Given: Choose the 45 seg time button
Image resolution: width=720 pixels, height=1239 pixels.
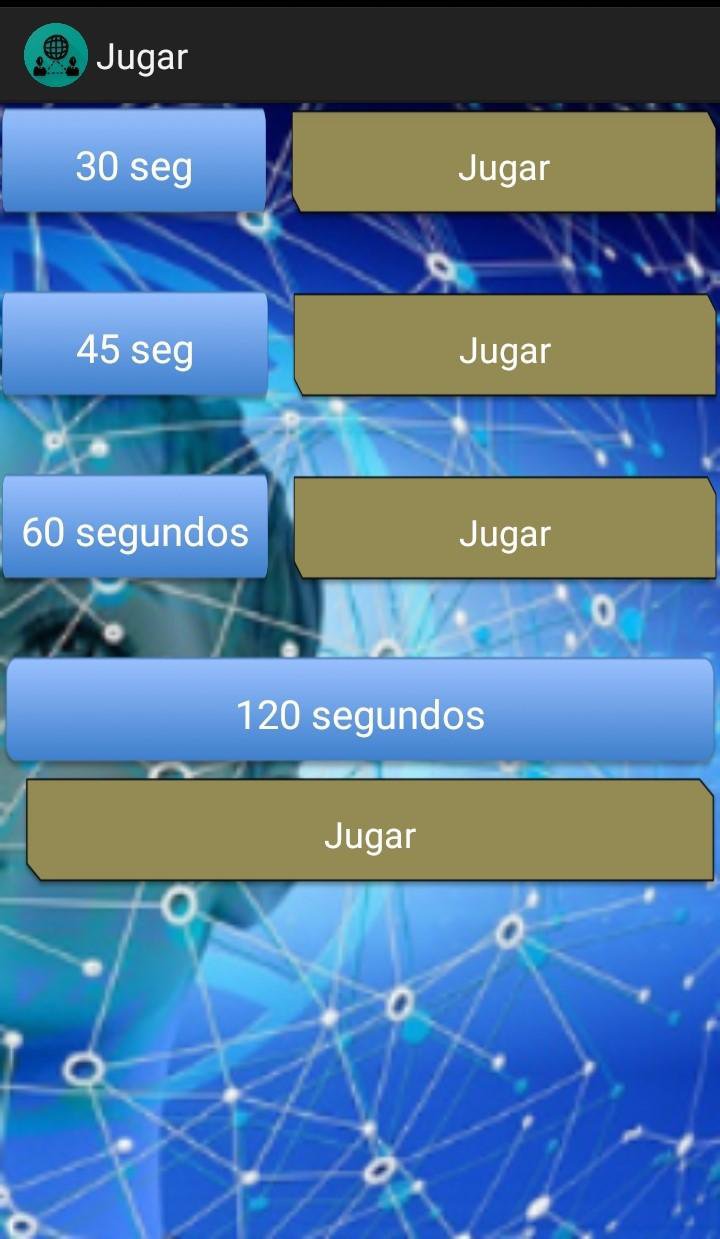Looking at the screenshot, I should tap(135, 347).
